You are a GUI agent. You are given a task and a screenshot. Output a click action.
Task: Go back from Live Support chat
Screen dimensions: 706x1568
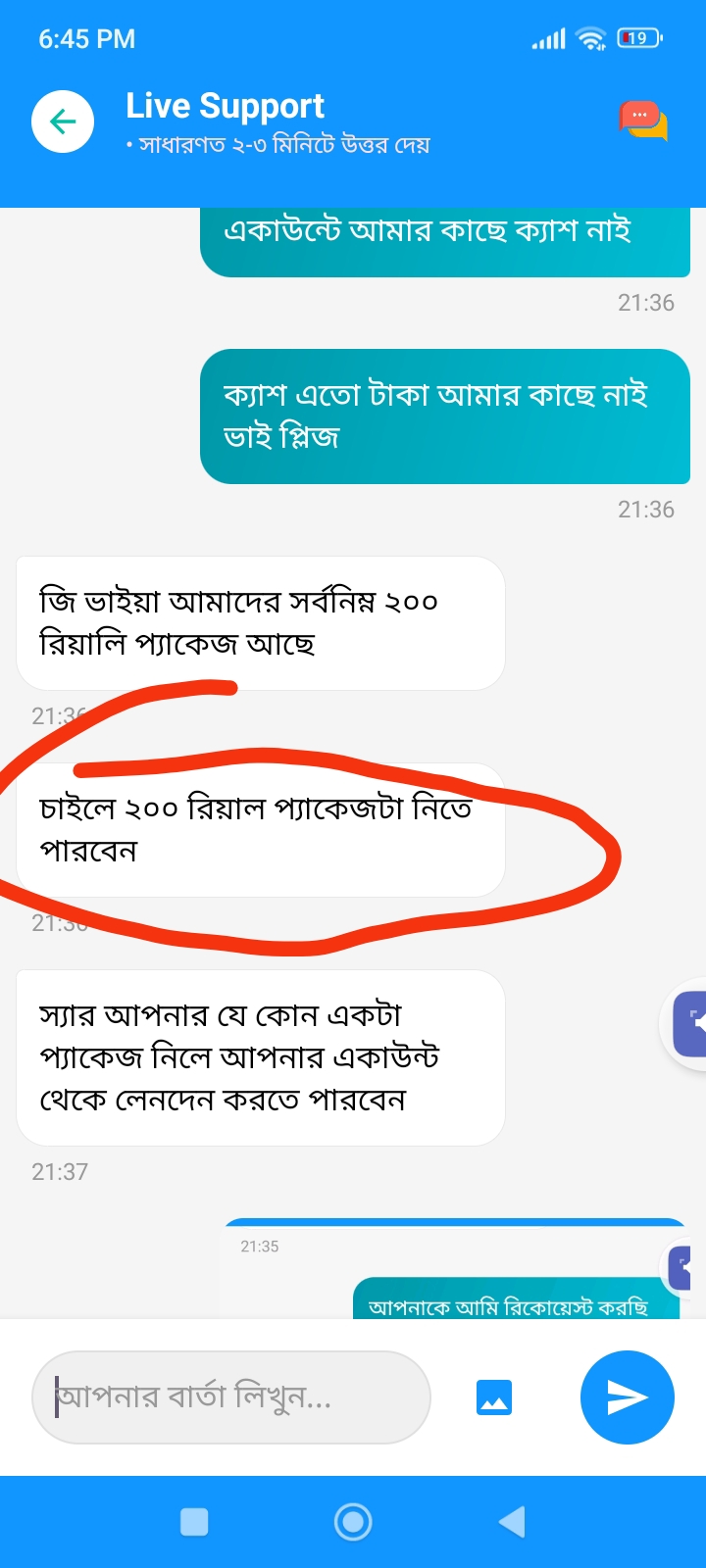click(x=63, y=122)
